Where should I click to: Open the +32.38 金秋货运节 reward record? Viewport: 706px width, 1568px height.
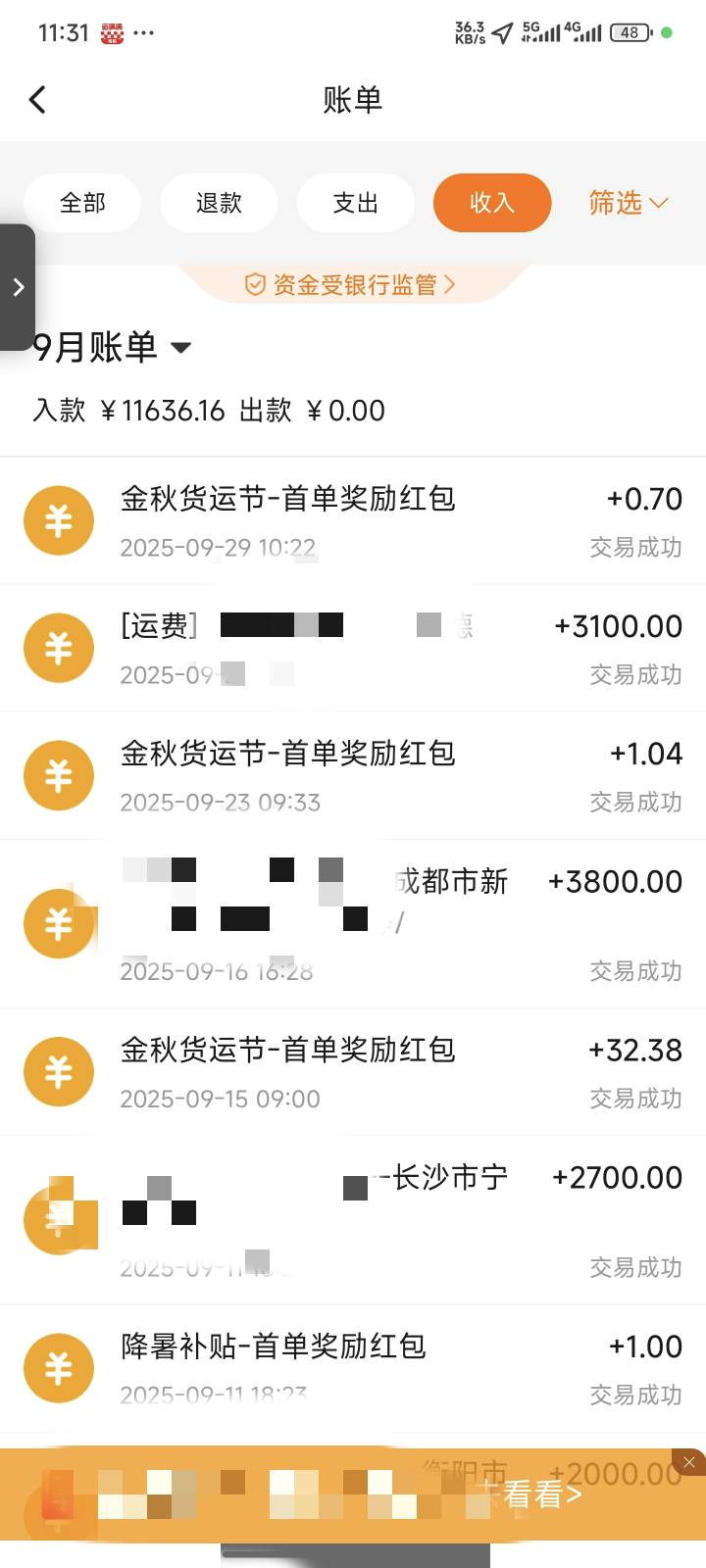tap(353, 1072)
